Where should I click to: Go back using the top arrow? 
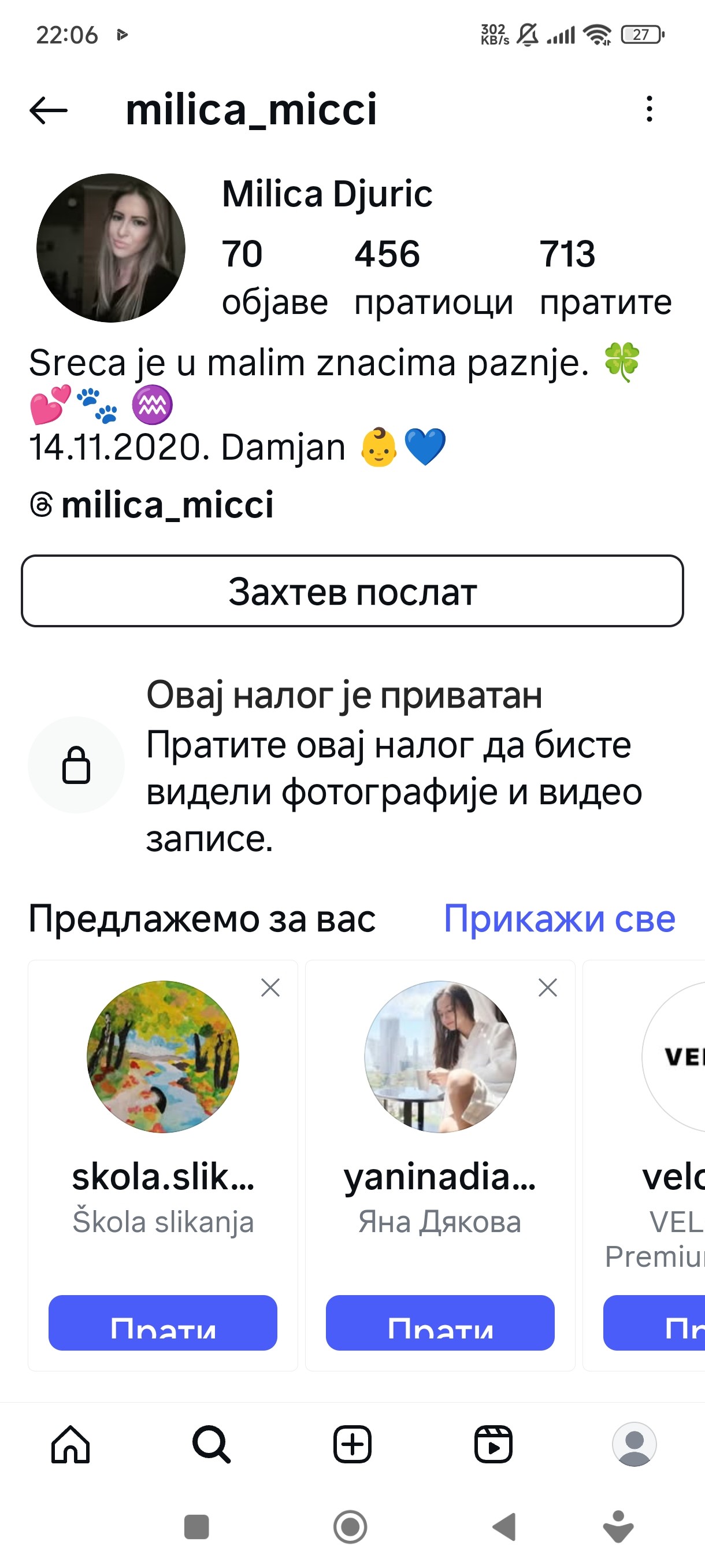point(49,110)
